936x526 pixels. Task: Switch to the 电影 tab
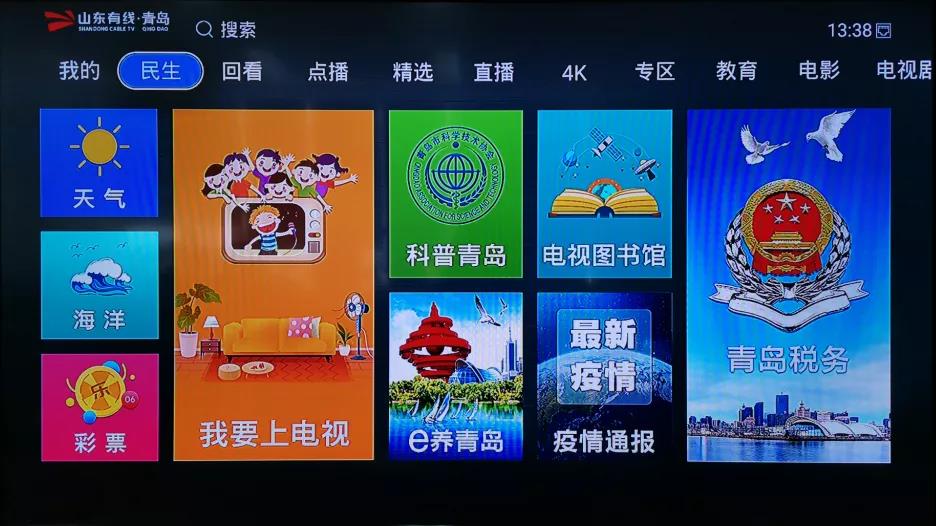click(x=819, y=71)
